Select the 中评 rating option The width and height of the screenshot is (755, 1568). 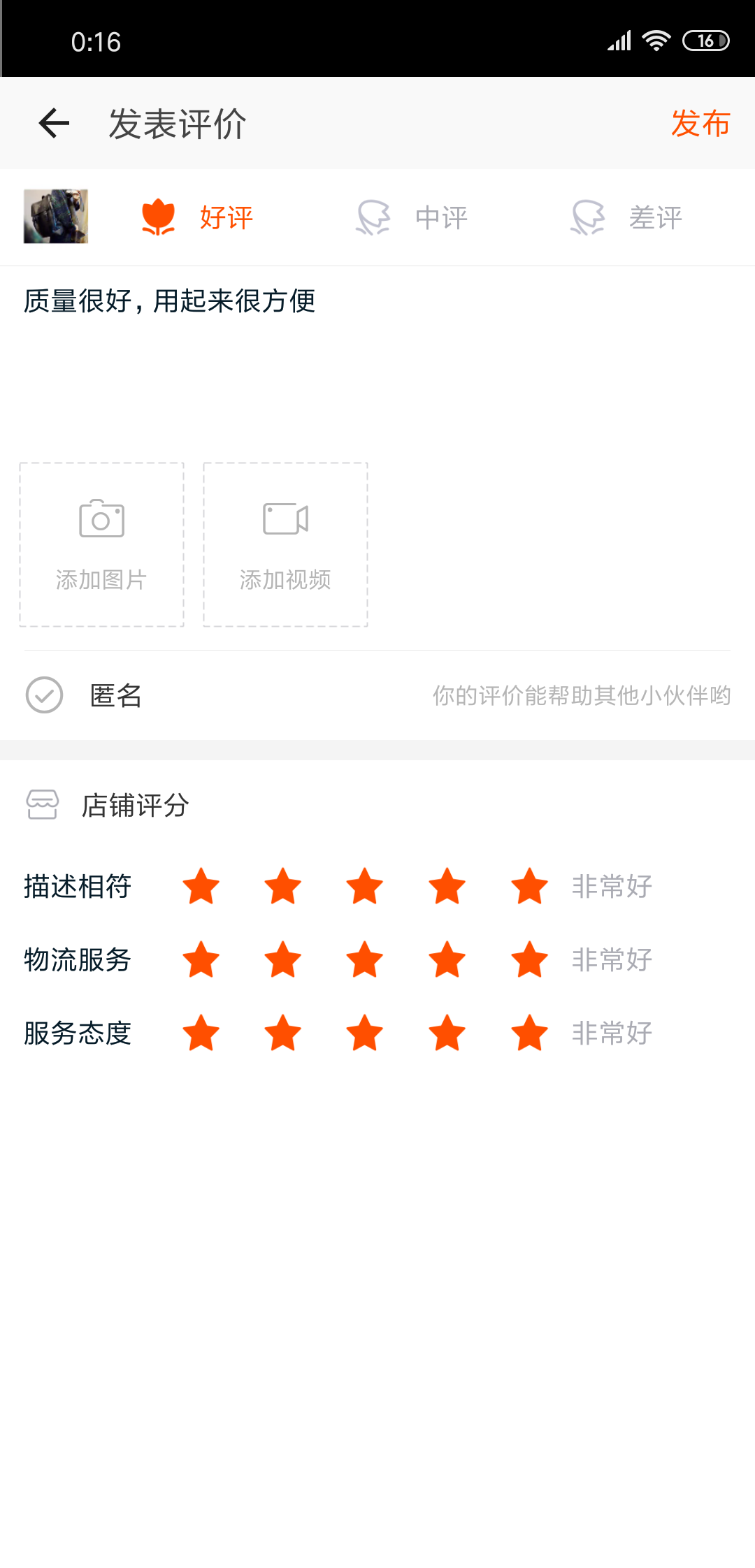click(x=412, y=217)
